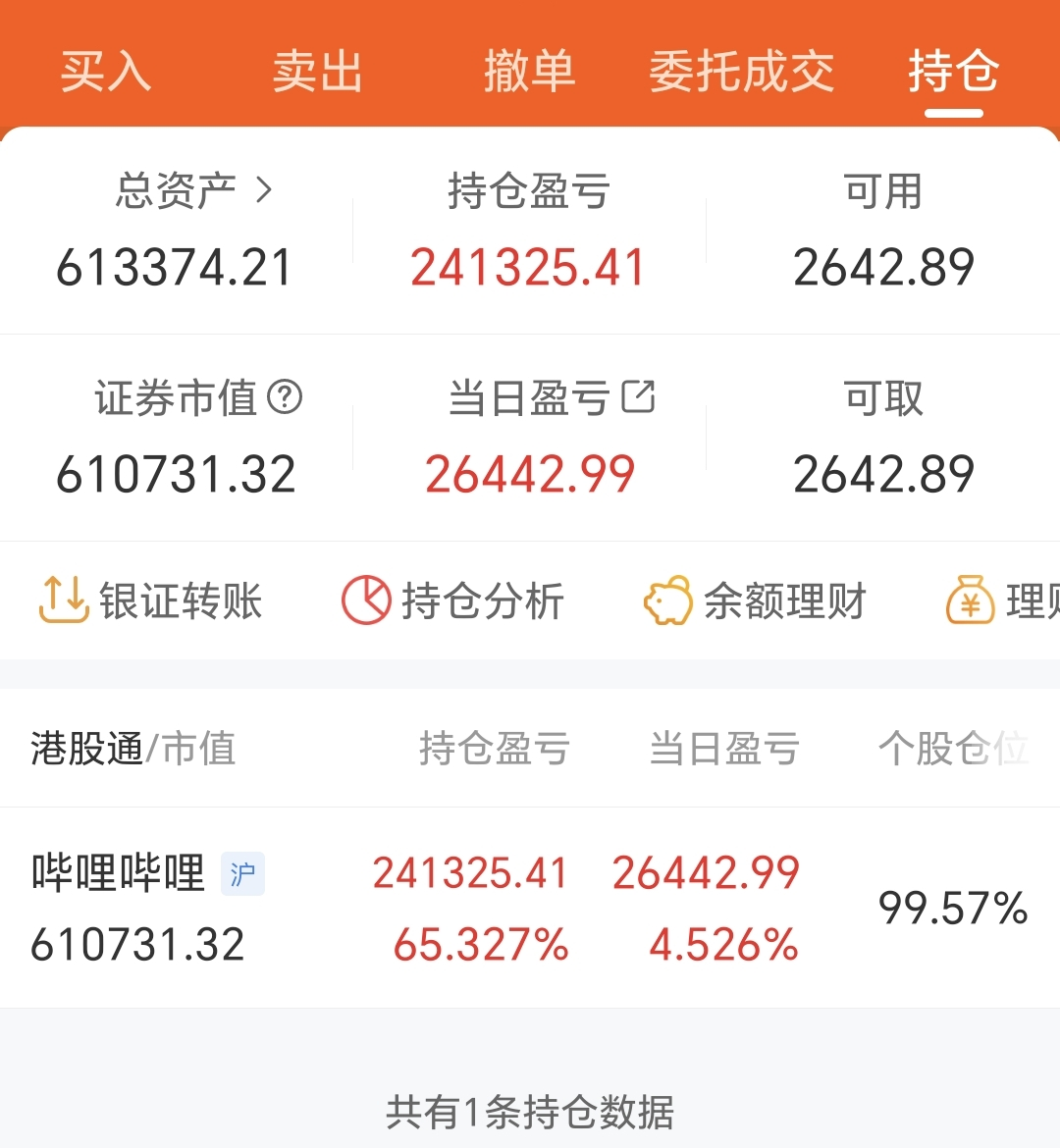Open 银证转账
This screenshot has height=1148, width=1060.
pos(150,600)
